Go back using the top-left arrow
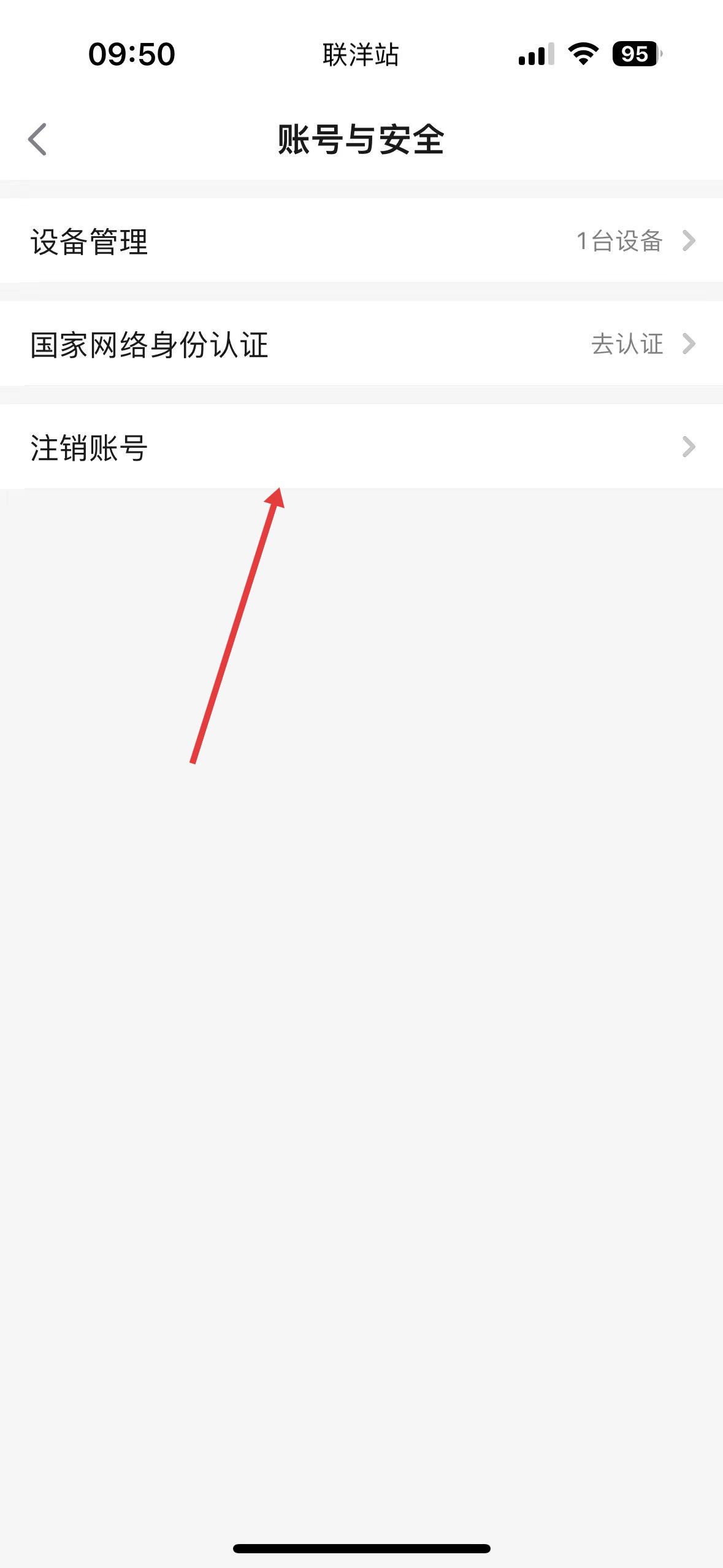 click(37, 140)
